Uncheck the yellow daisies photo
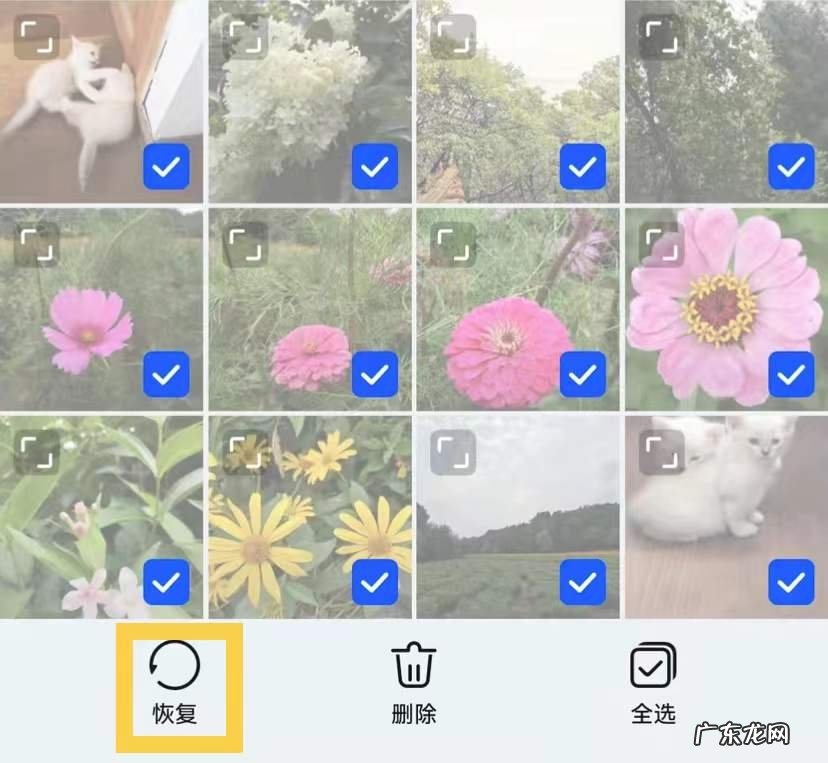828x763 pixels. tap(375, 582)
